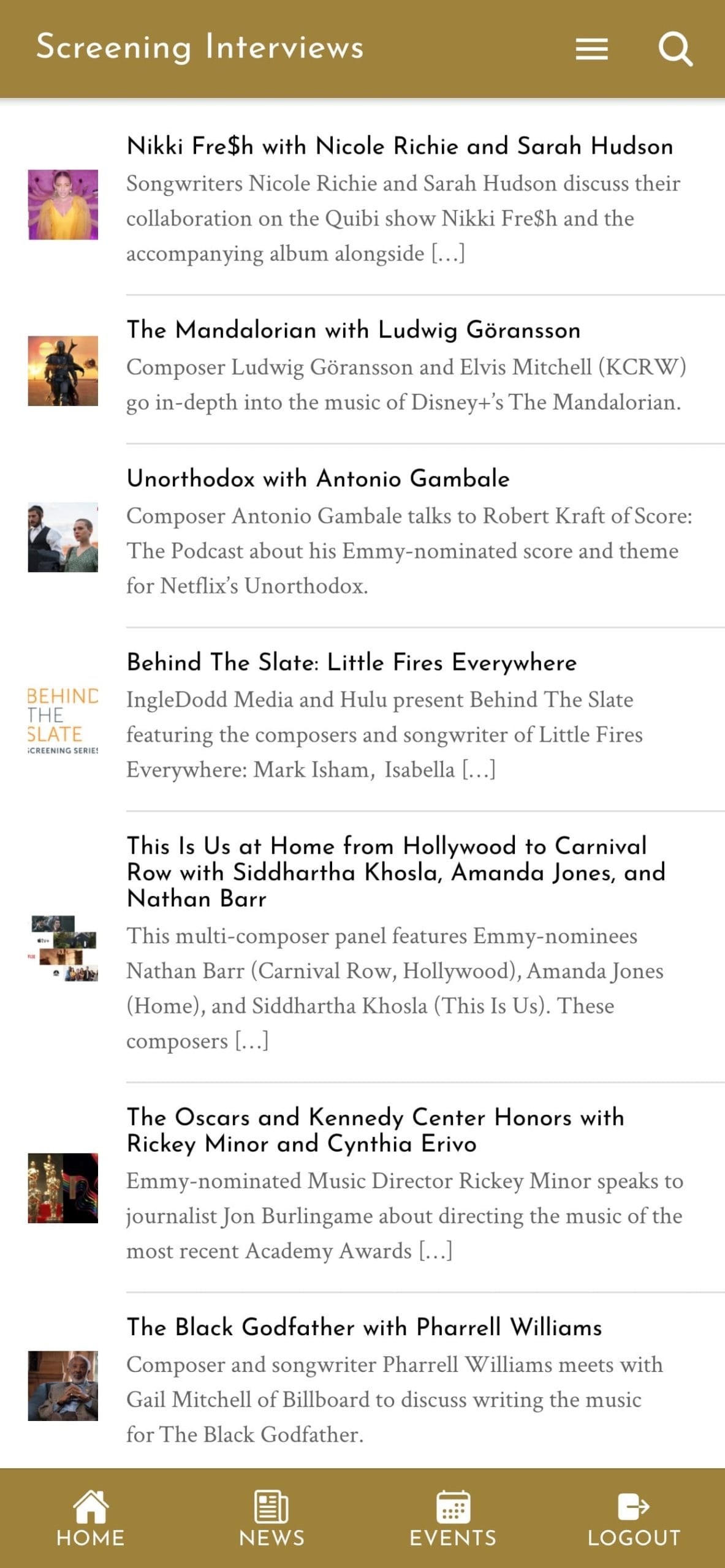Open Behind The Slate: Little Fires Everywhere
This screenshot has height=1568, width=725.
[x=351, y=663]
